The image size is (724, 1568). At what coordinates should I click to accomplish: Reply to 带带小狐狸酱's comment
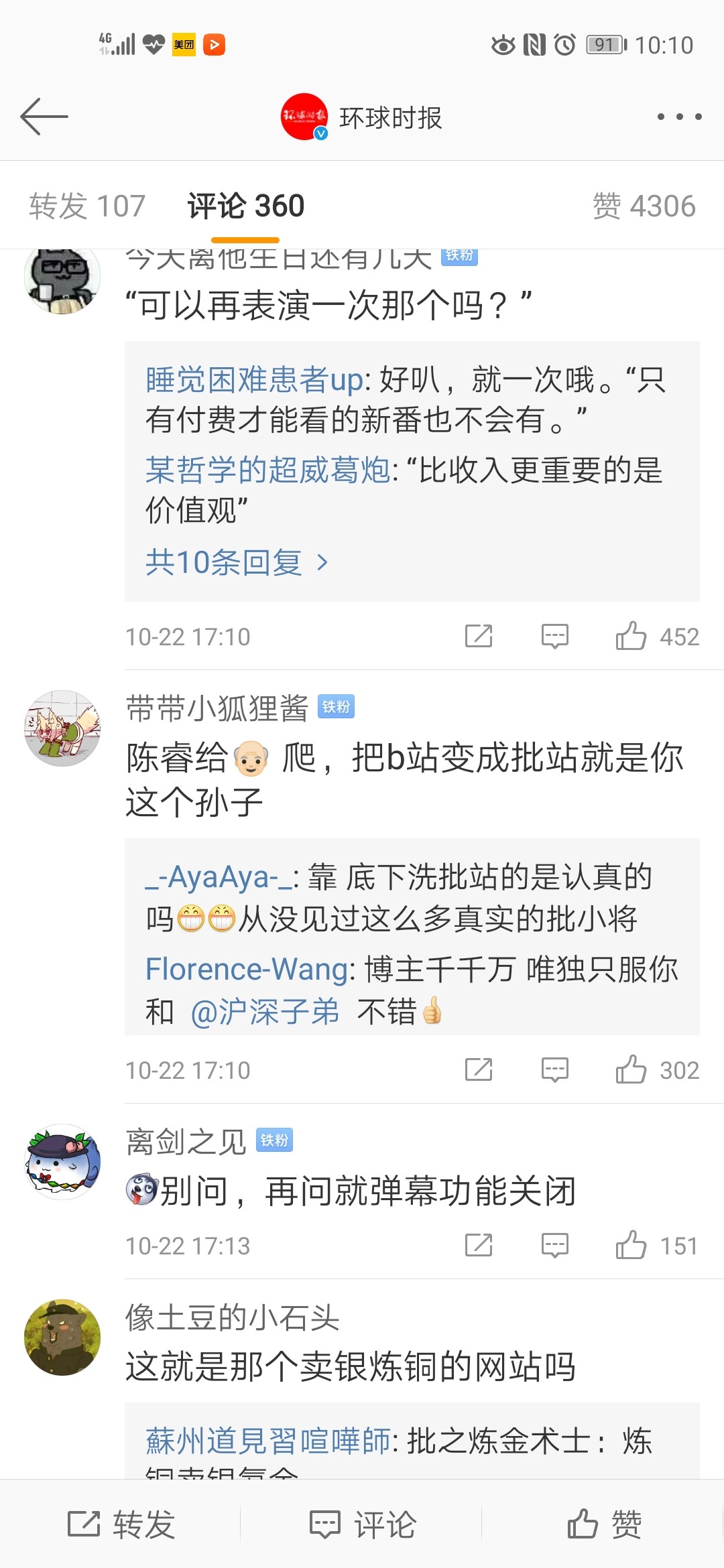pos(554,1069)
